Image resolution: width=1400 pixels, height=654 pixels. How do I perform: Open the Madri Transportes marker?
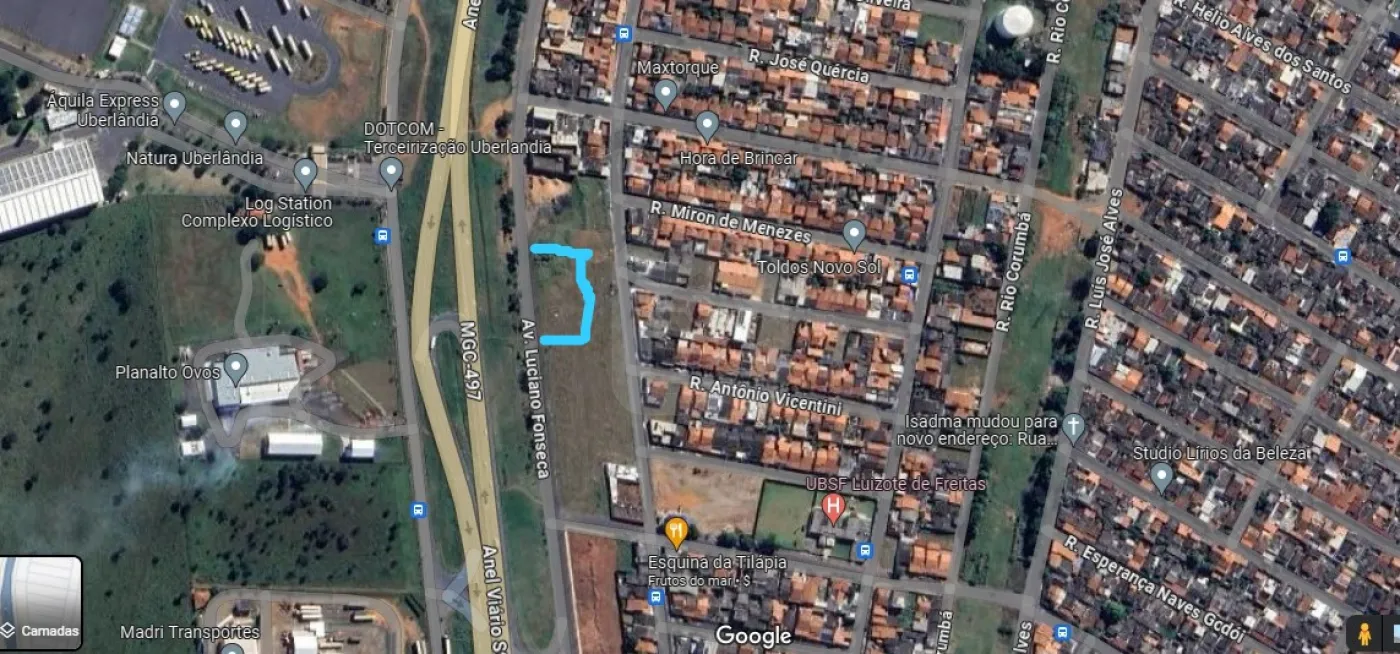pos(232,649)
